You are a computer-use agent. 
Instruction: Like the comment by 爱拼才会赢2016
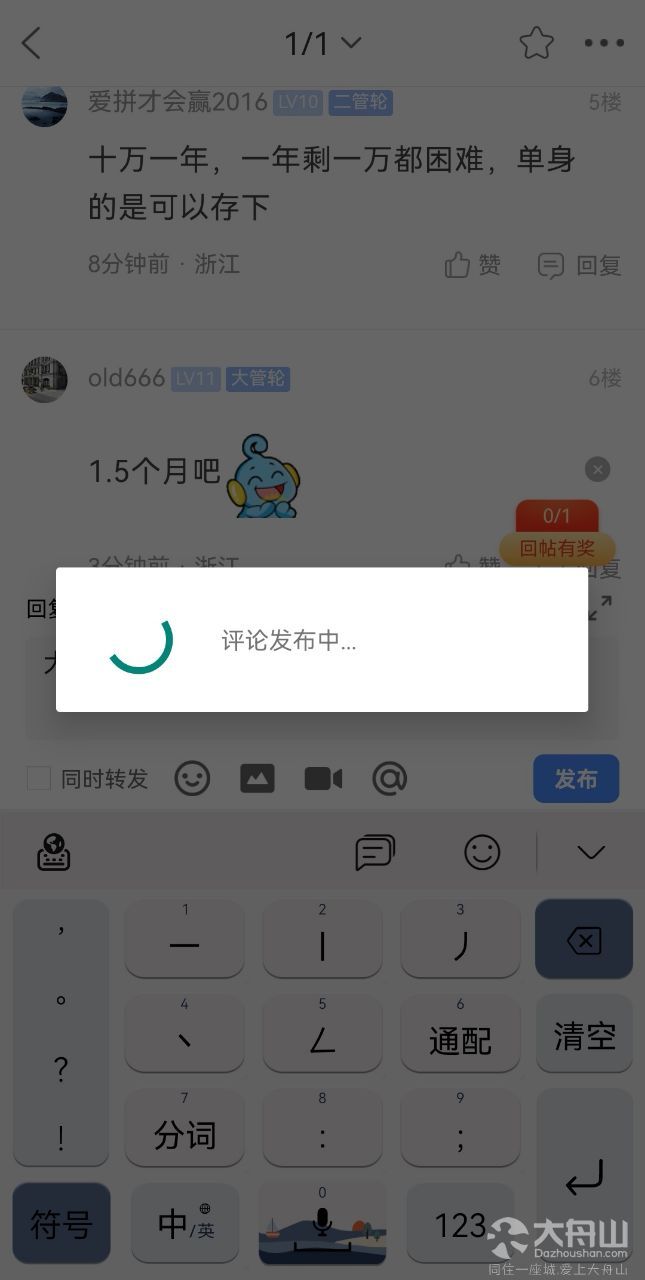click(x=473, y=265)
